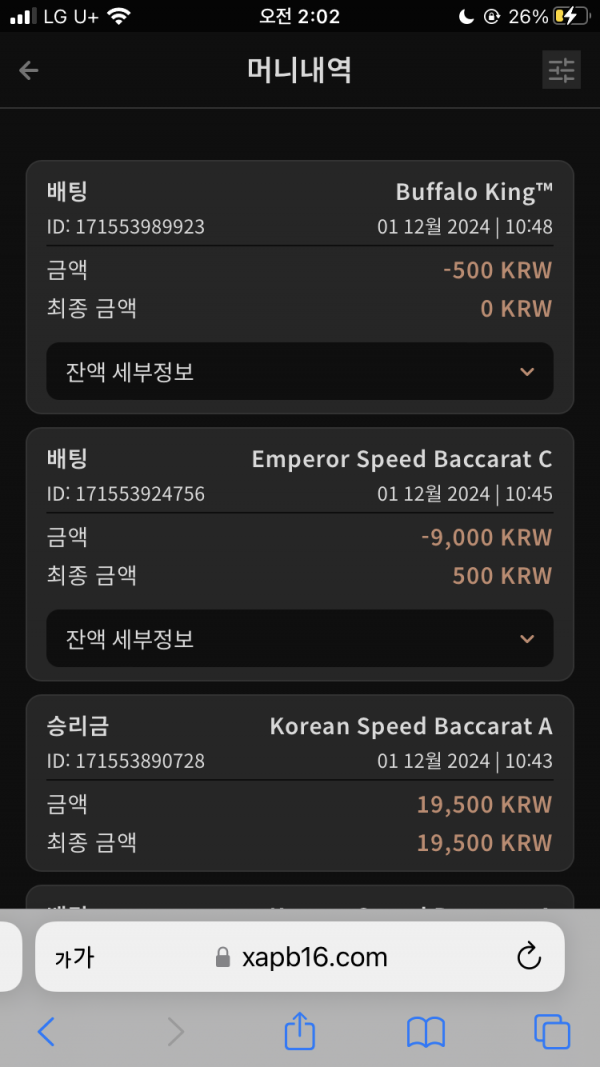Go back from the 머니내역 page
This screenshot has height=1067, width=600.
coord(29,70)
